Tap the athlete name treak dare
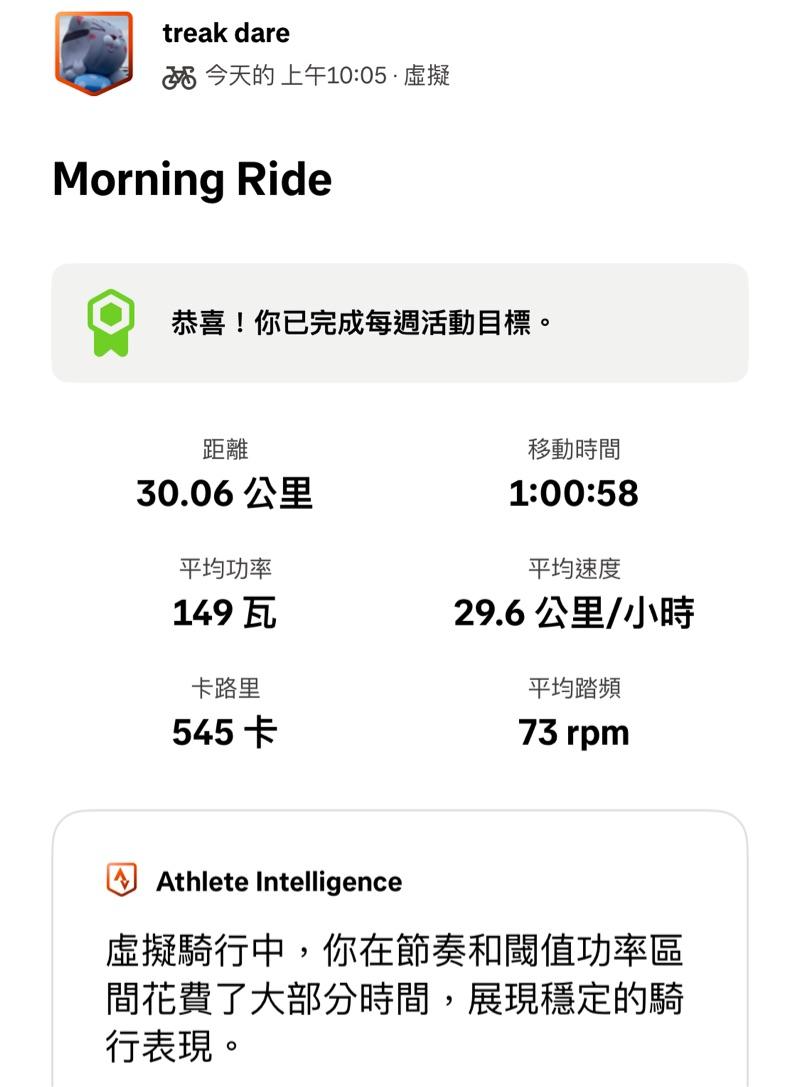The image size is (800, 1087). (x=226, y=33)
